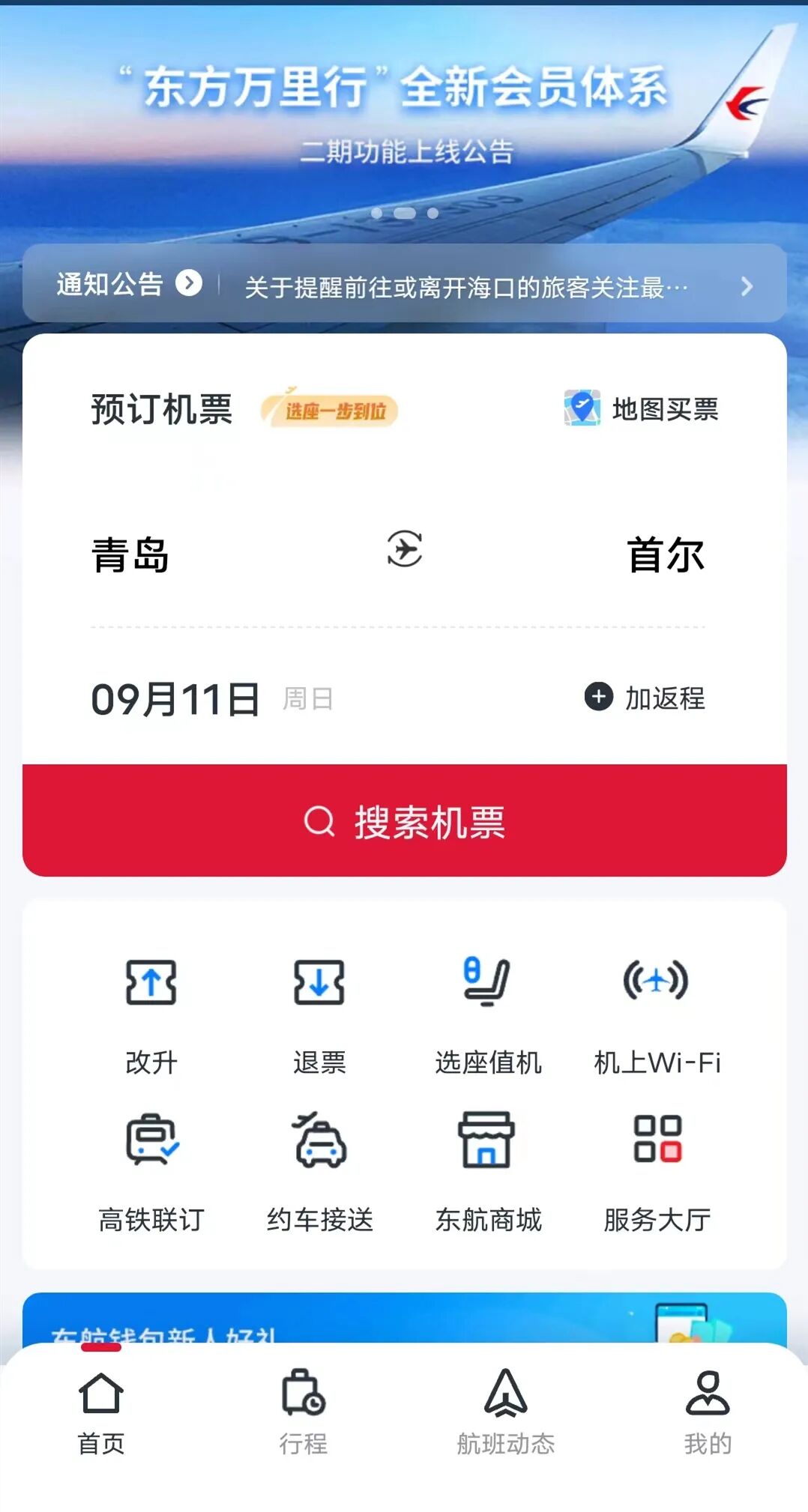Tap the red 搜索机票 button

405,820
